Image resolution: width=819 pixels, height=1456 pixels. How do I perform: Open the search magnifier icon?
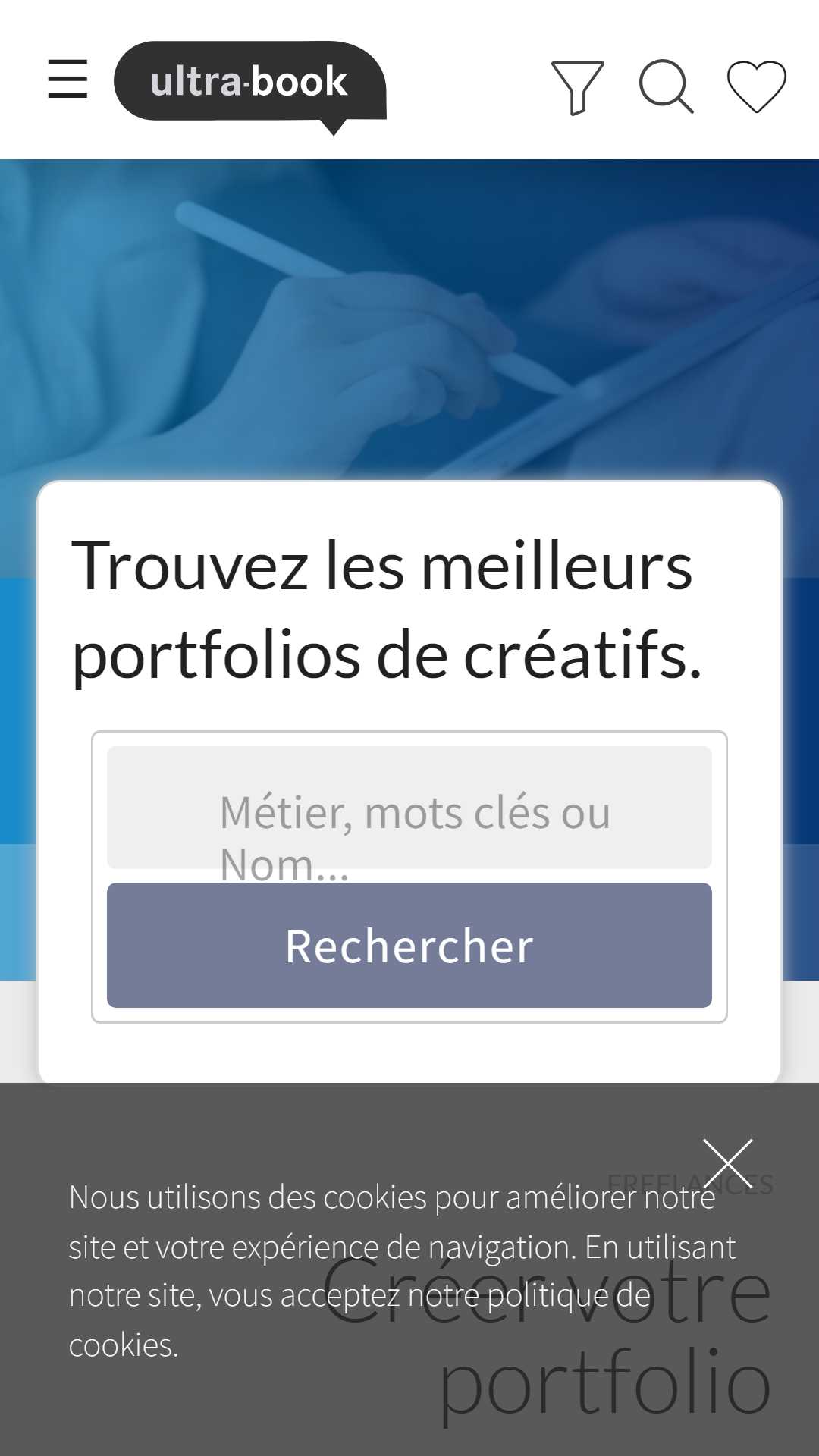pyautogui.click(x=666, y=86)
